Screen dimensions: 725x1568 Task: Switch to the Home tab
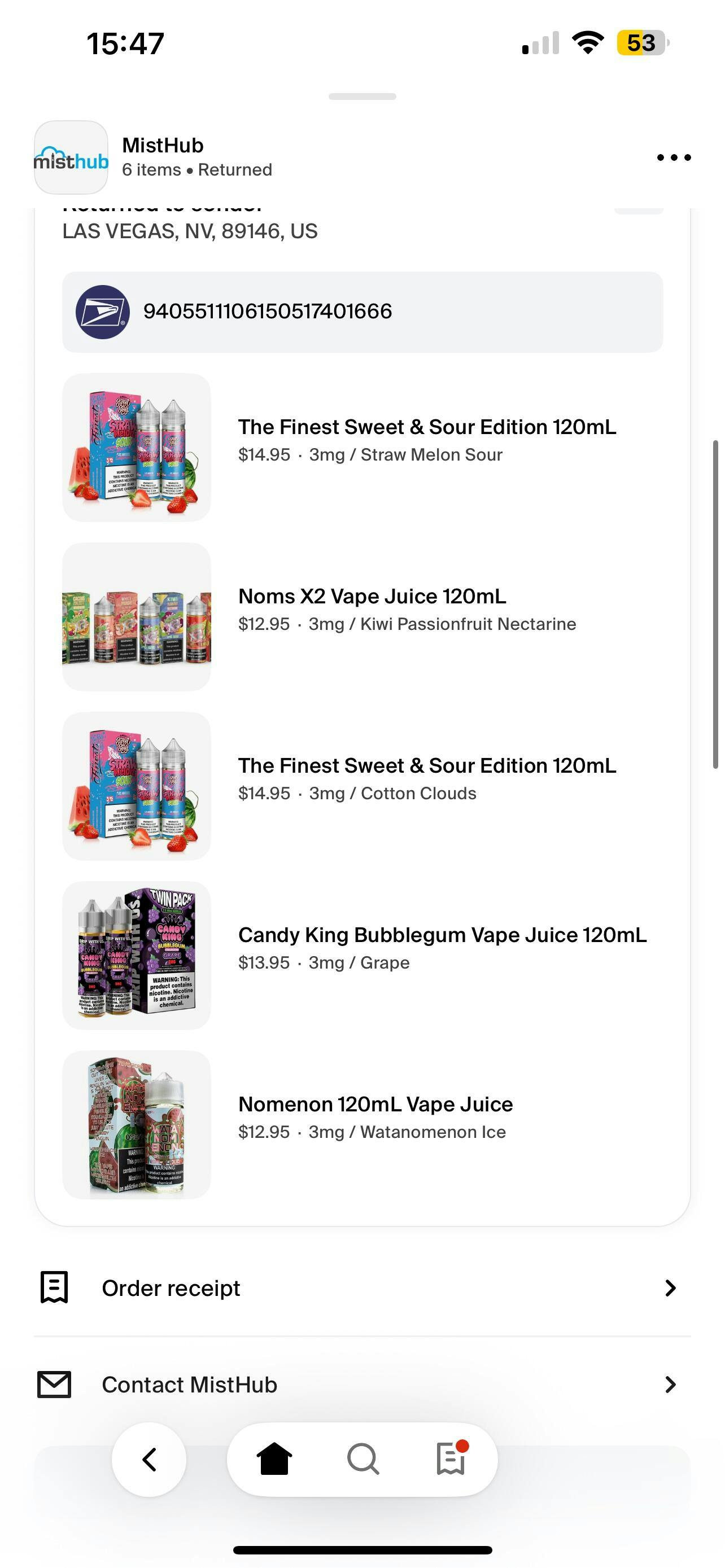point(274,1459)
